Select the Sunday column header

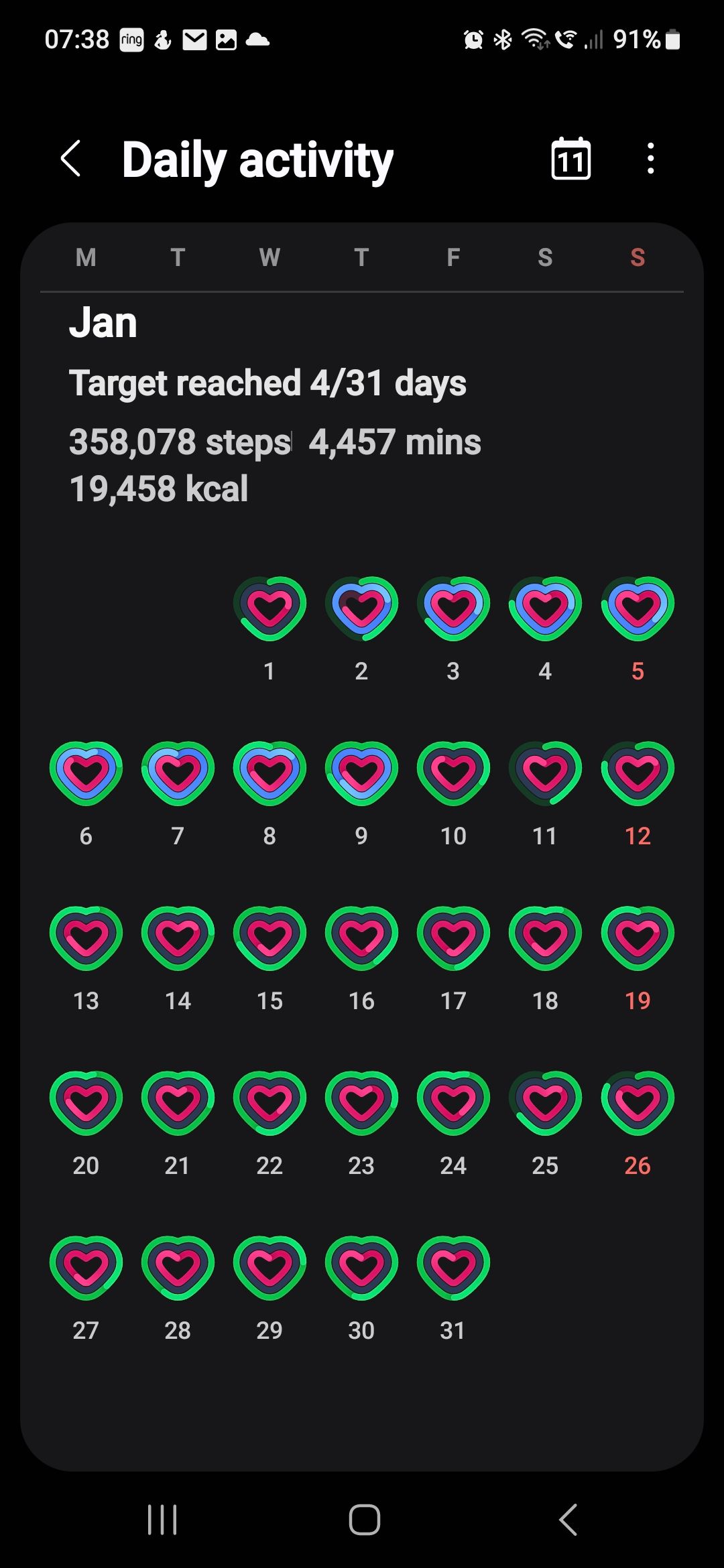point(636,258)
